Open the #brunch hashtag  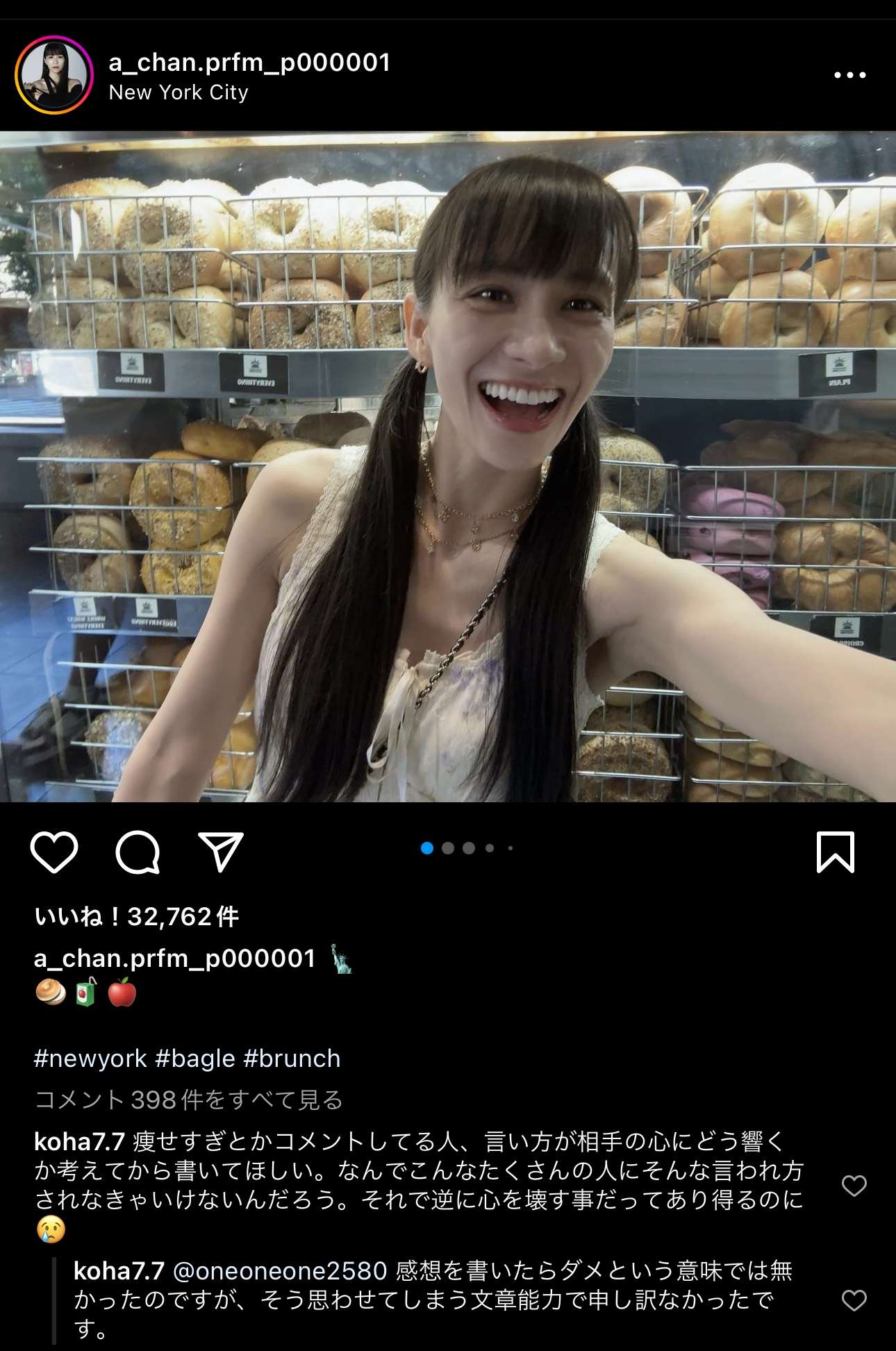click(292, 1059)
